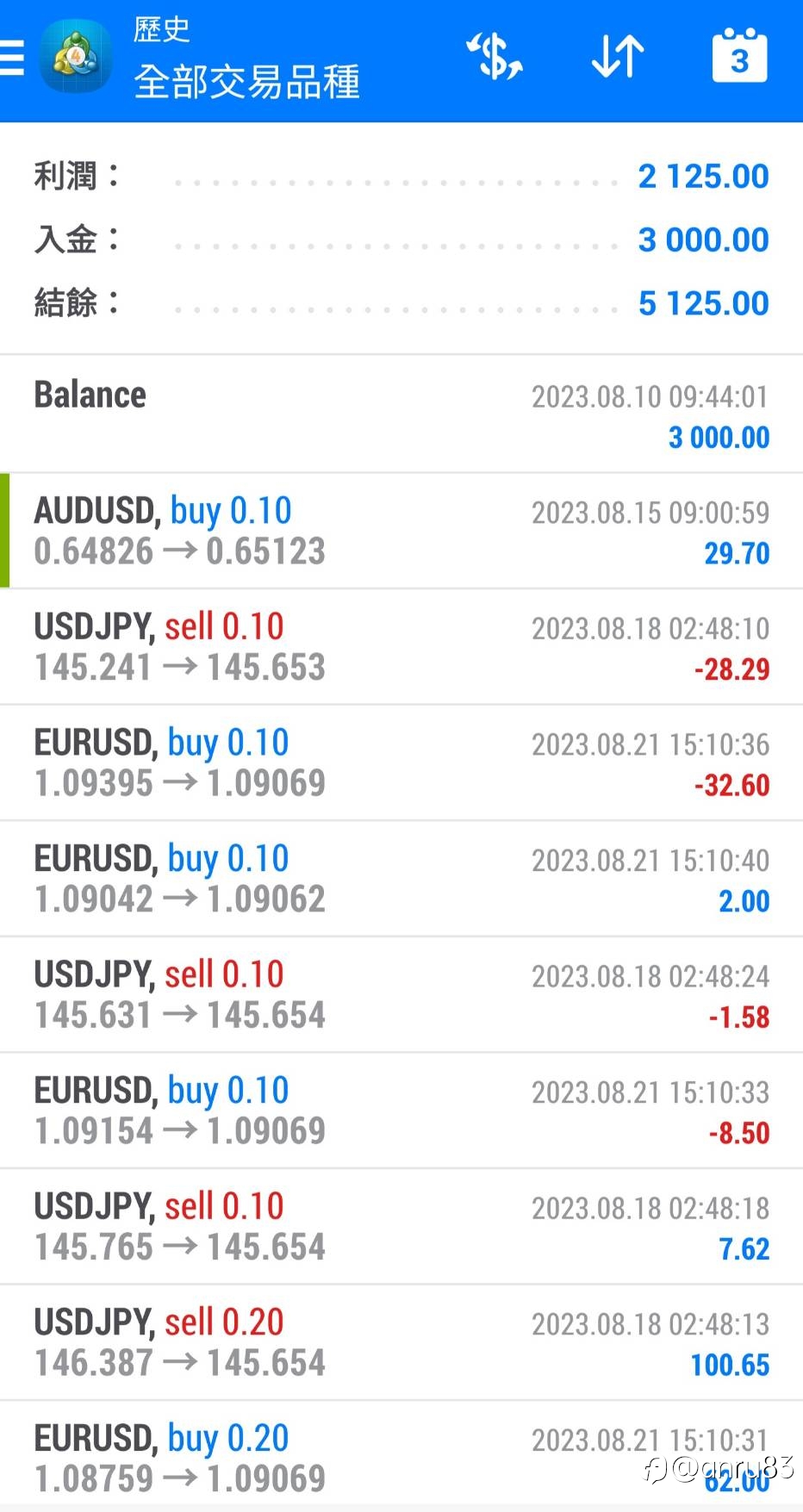Open the AUDUSD buy 0.10 trade
Viewport: 803px width, 1512px height.
(401, 531)
